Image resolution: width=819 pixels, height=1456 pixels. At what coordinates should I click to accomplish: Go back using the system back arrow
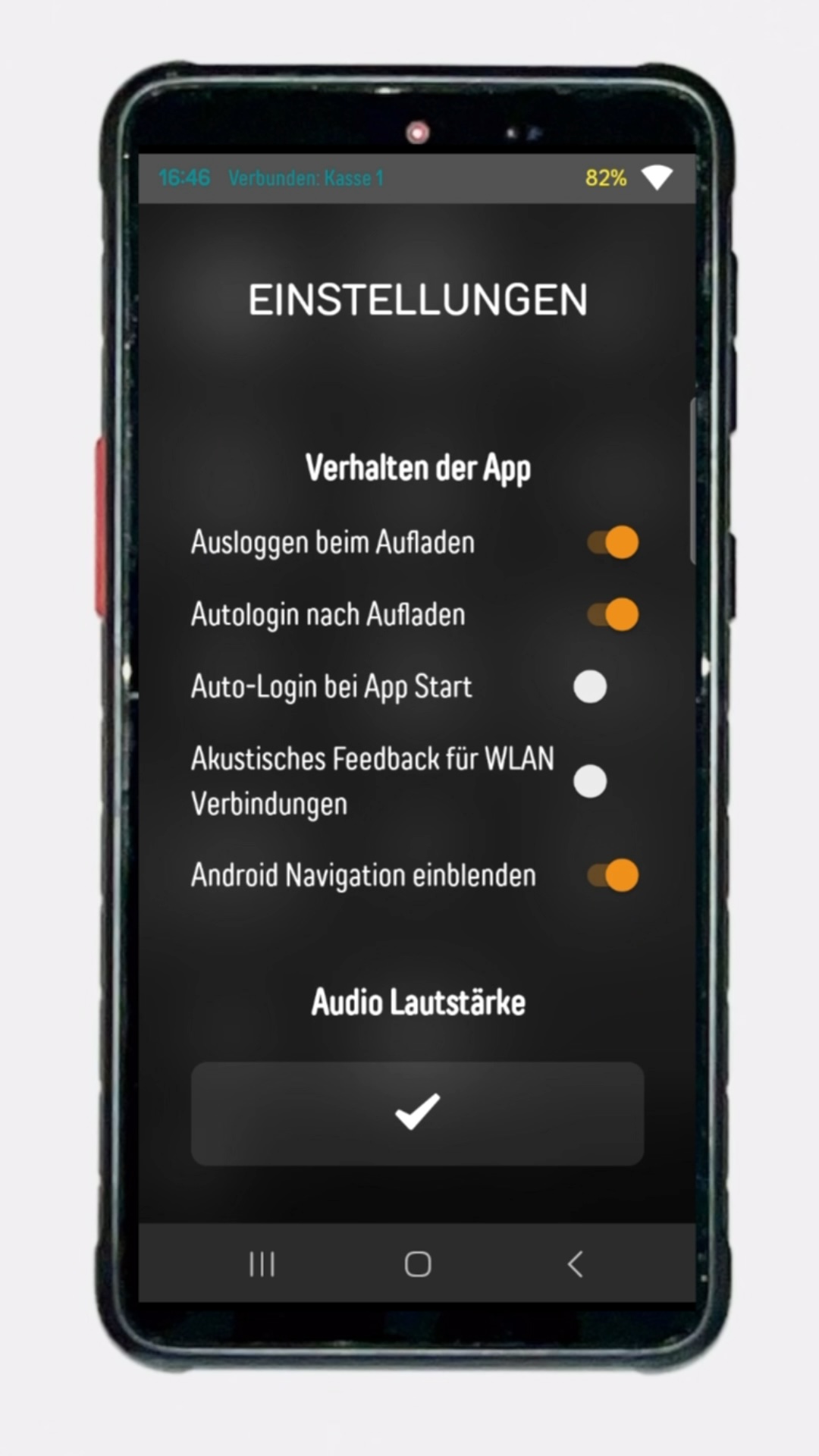tap(575, 1264)
